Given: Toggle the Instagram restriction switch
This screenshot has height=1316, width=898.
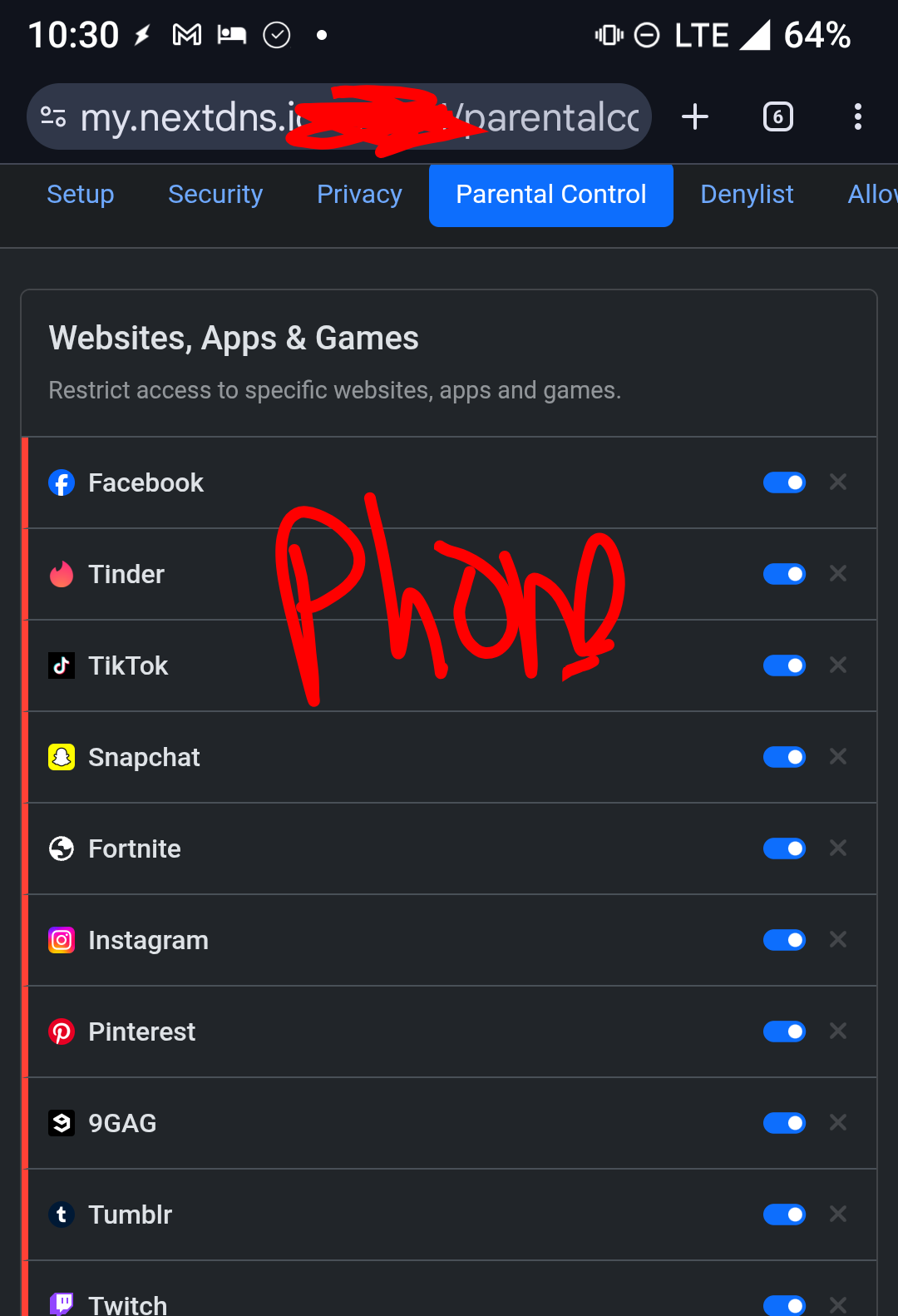Looking at the screenshot, I should (x=784, y=940).
